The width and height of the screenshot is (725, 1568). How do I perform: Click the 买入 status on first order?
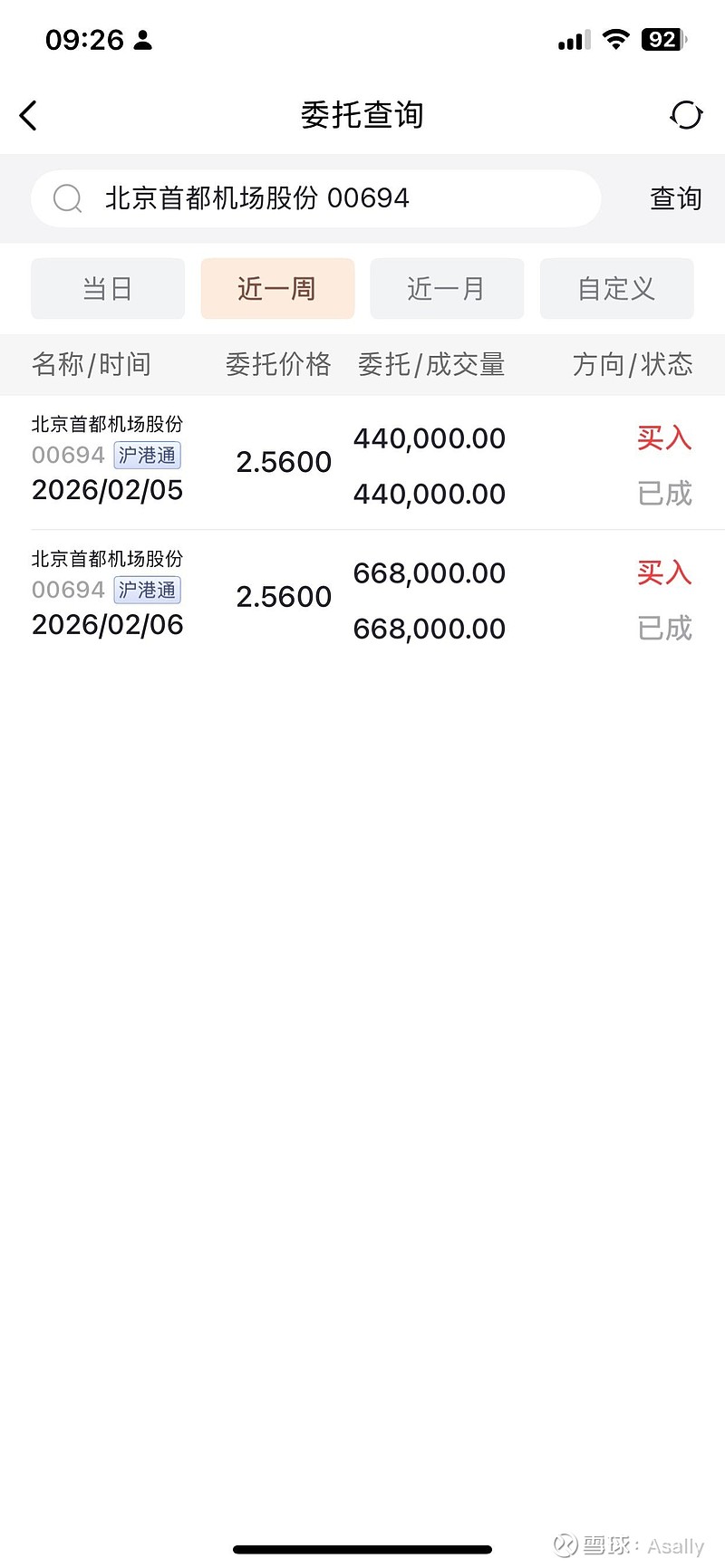(x=664, y=438)
